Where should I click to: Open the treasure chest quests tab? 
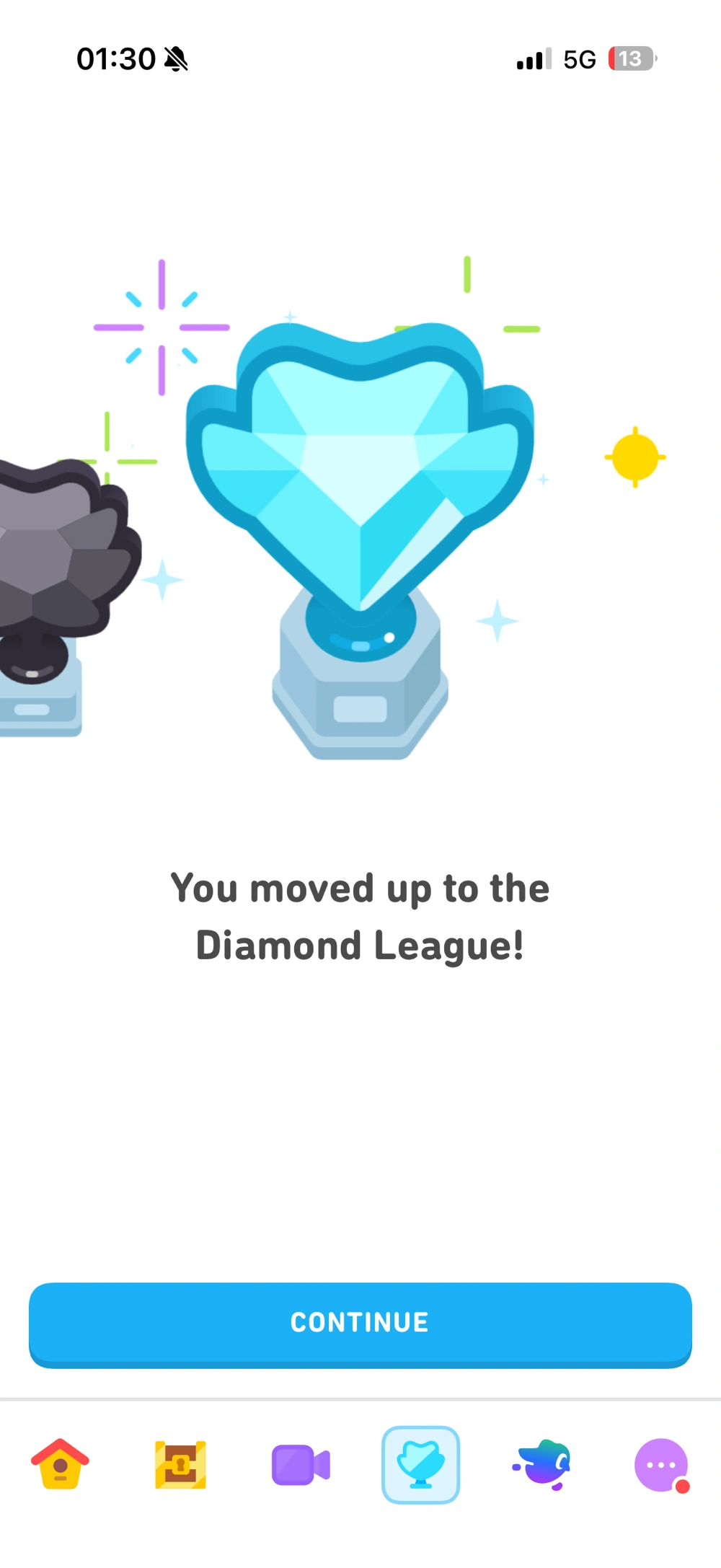coord(180,1464)
